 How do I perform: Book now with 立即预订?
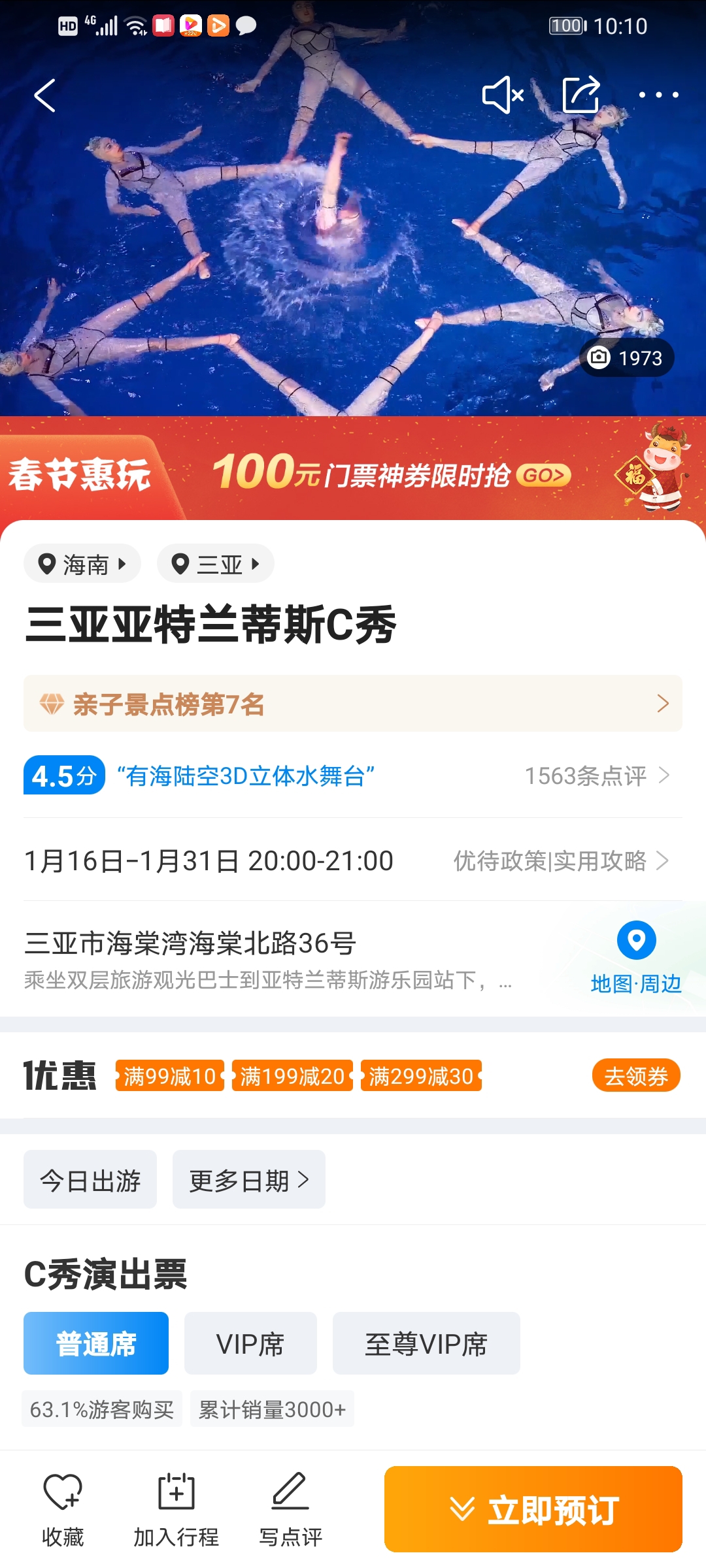coord(533,1509)
